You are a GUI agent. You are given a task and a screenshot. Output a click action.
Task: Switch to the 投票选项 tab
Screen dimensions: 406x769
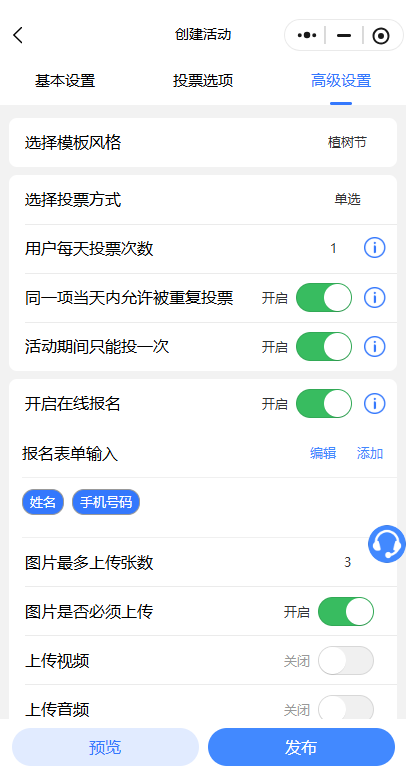point(203,80)
